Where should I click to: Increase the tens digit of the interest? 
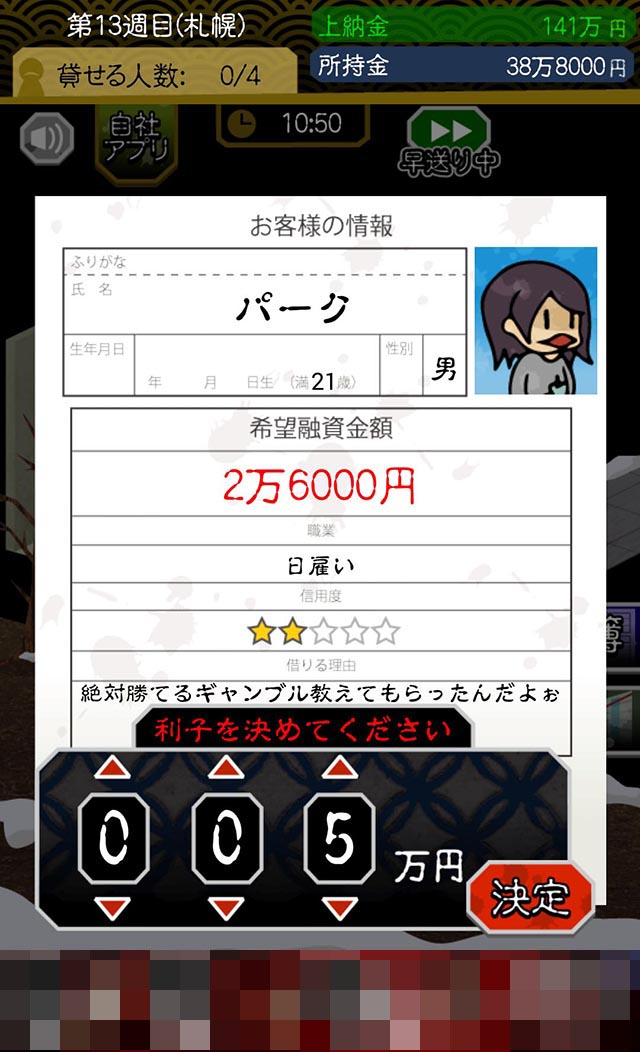click(x=227, y=767)
